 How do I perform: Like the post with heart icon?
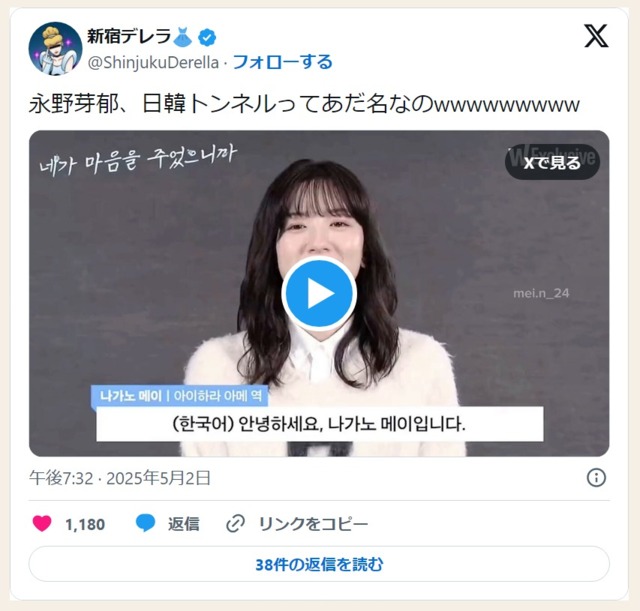click(42, 524)
